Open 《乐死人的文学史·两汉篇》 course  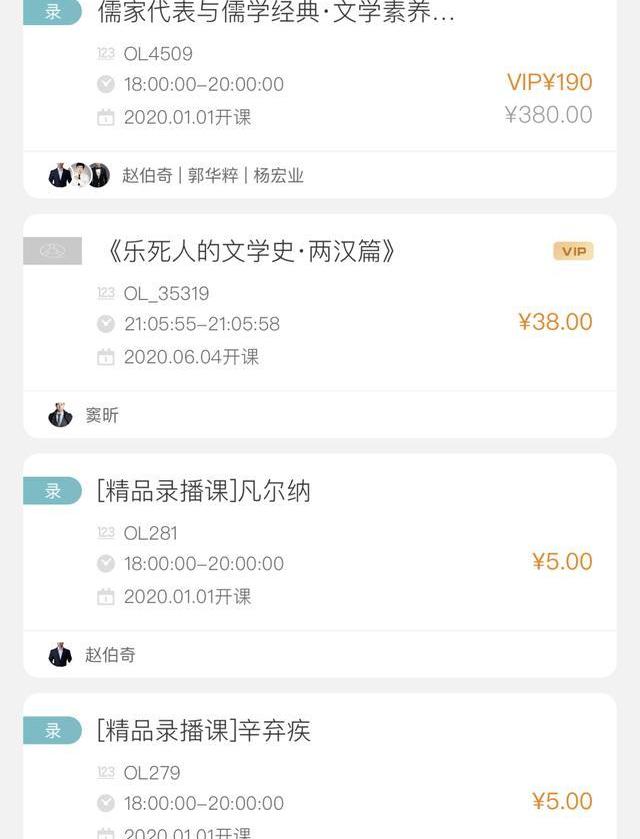(250, 251)
